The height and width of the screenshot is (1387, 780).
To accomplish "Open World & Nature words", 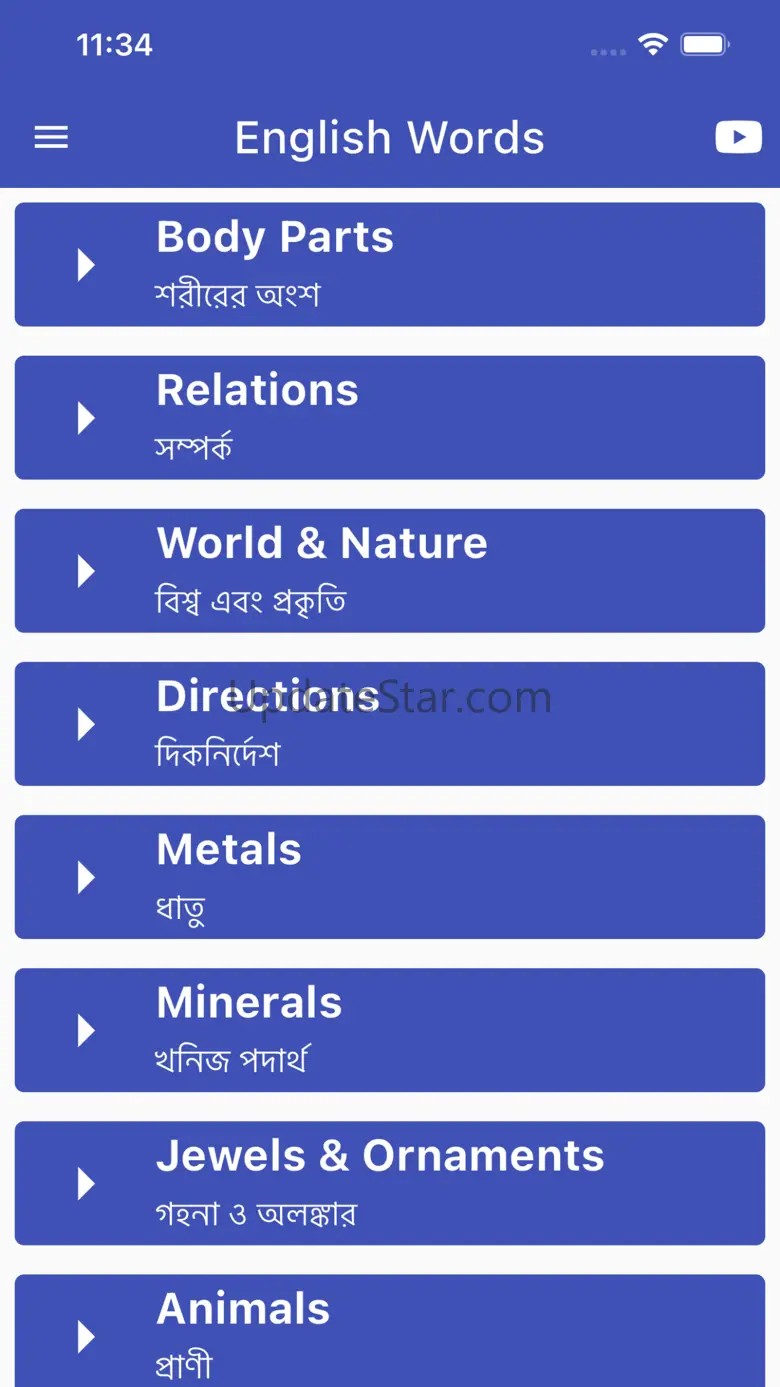I will (390, 571).
